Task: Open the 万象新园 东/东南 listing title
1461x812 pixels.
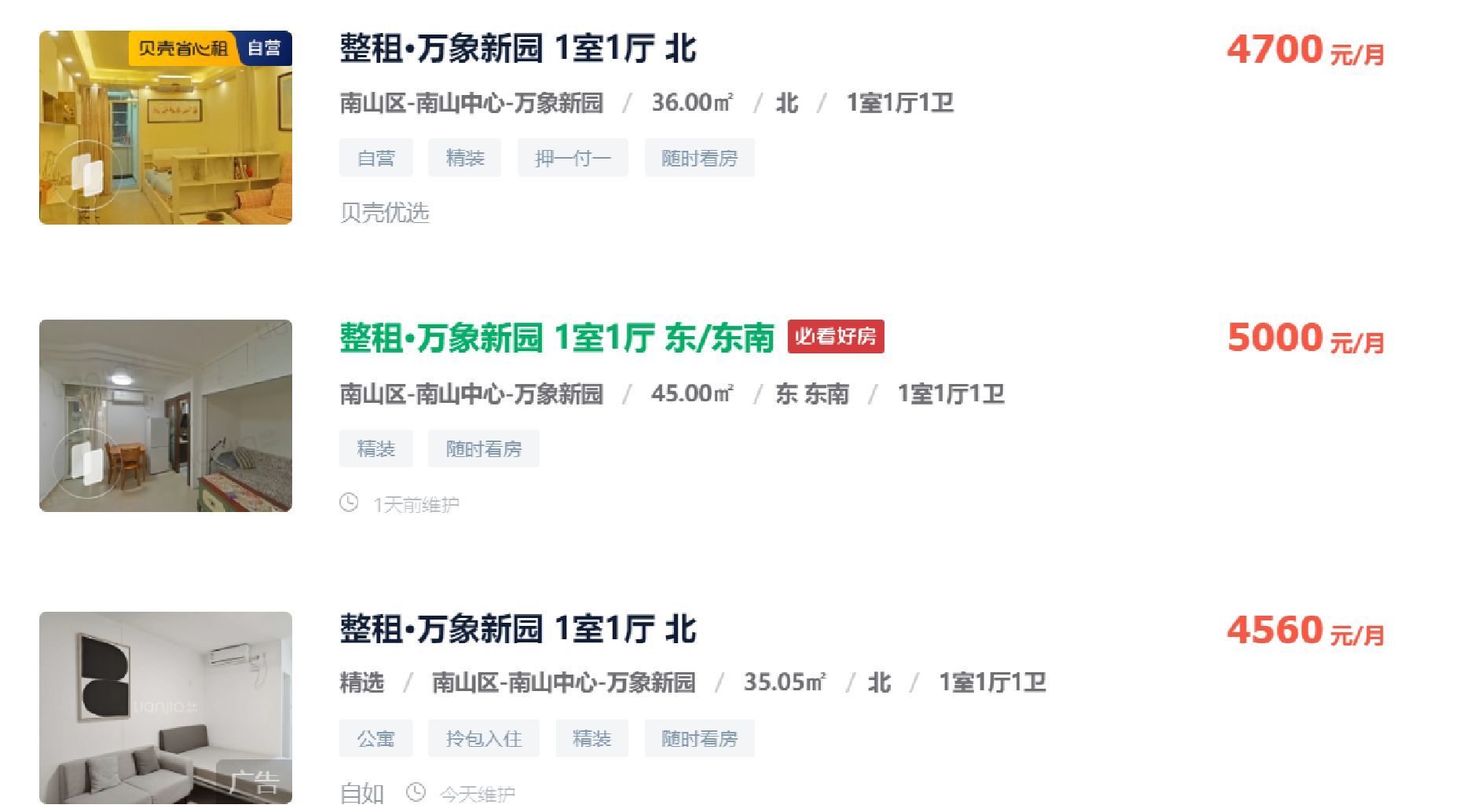Action: (557, 338)
